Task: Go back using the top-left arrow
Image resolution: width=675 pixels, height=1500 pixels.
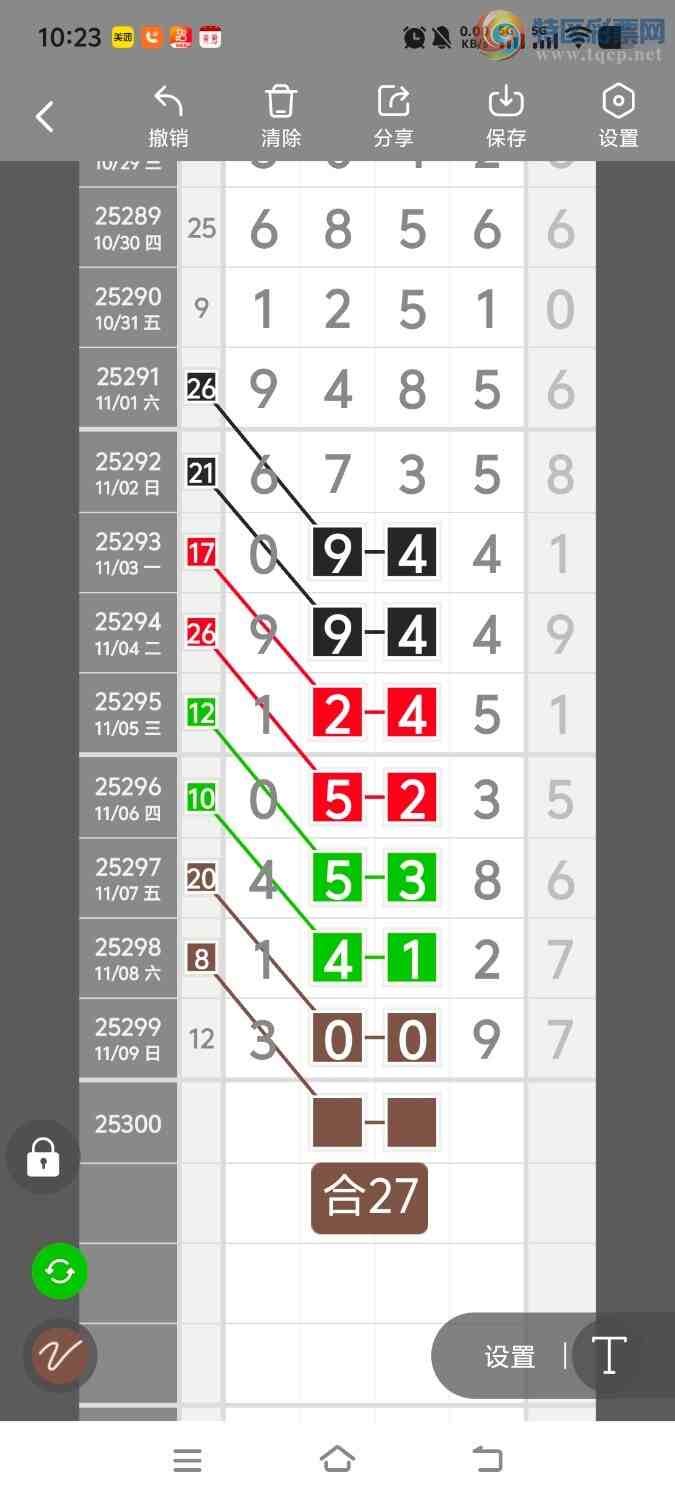Action: point(45,117)
